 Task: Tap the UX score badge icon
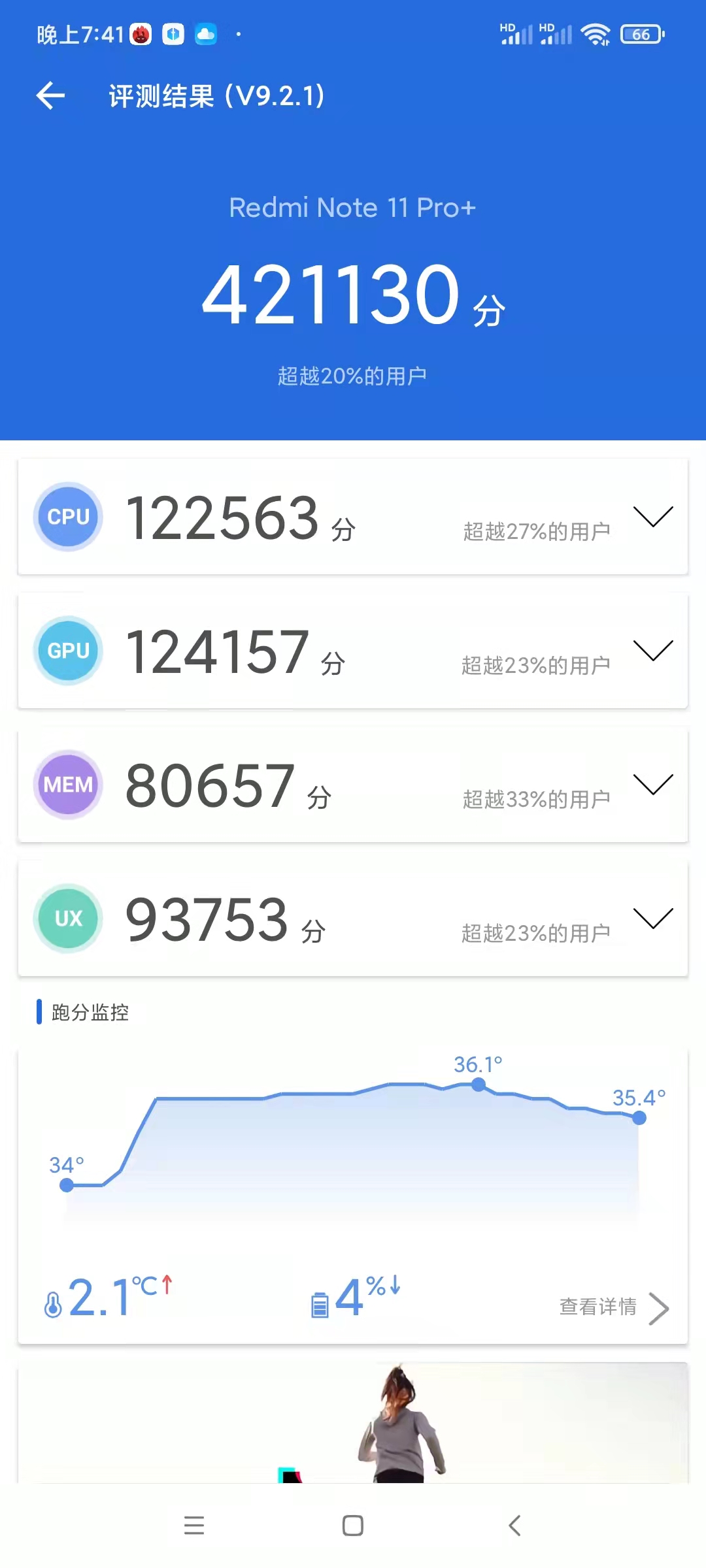(67, 918)
